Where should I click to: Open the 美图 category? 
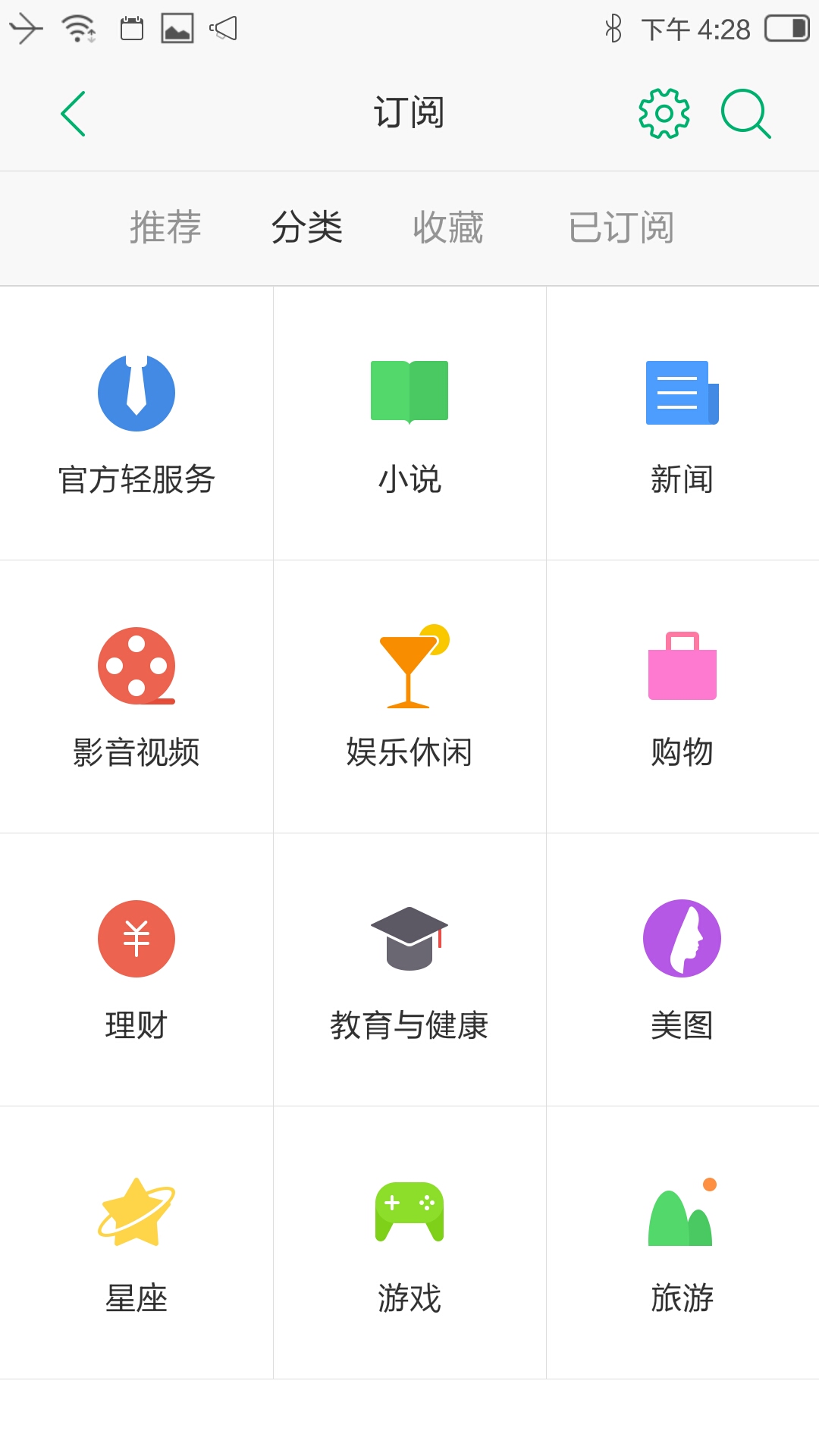682,970
